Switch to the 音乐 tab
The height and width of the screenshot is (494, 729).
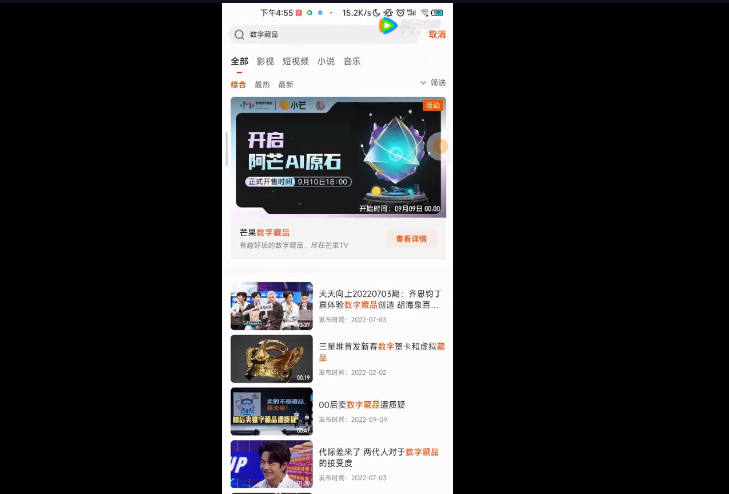tap(352, 62)
